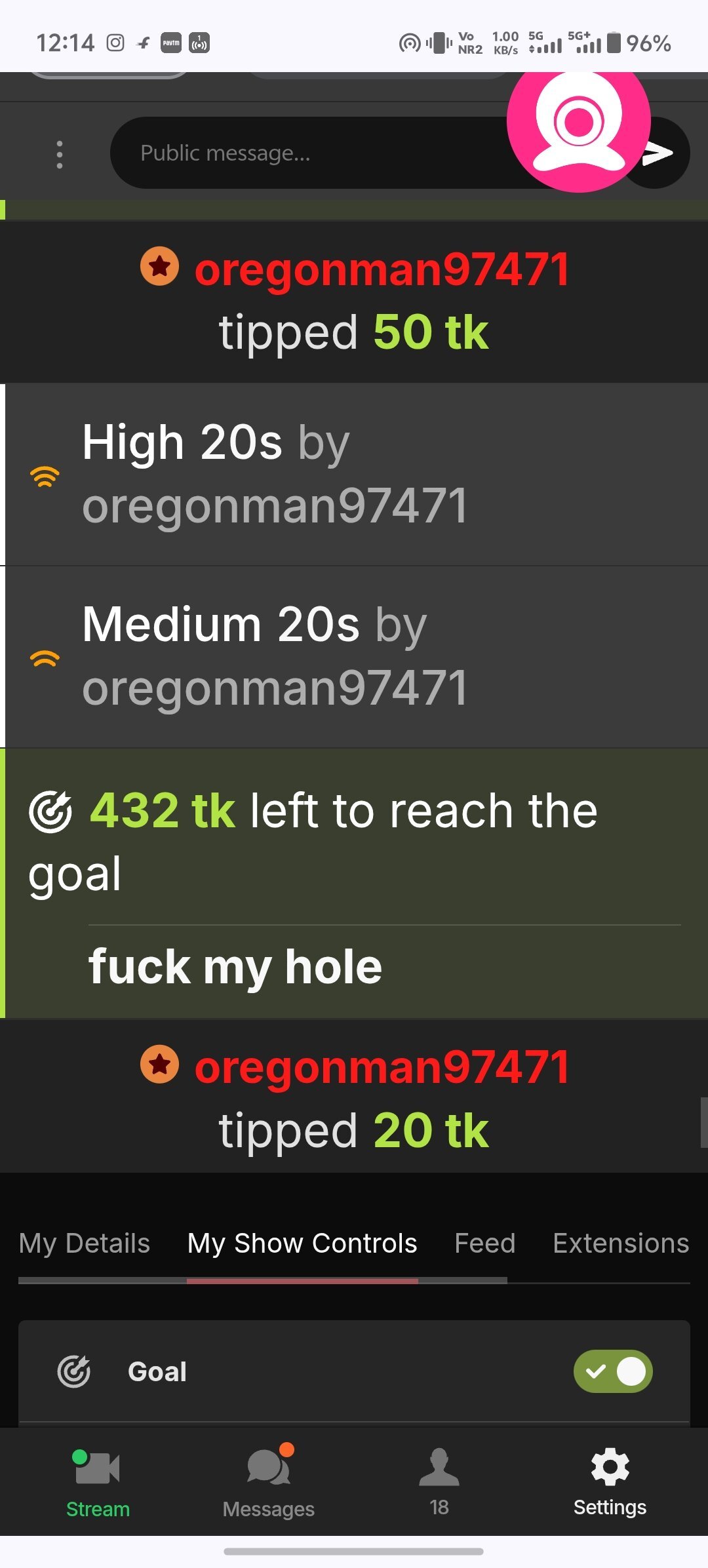Select the My Show Controls tab
Viewport: 708px width, 1568px height.
pos(302,1244)
